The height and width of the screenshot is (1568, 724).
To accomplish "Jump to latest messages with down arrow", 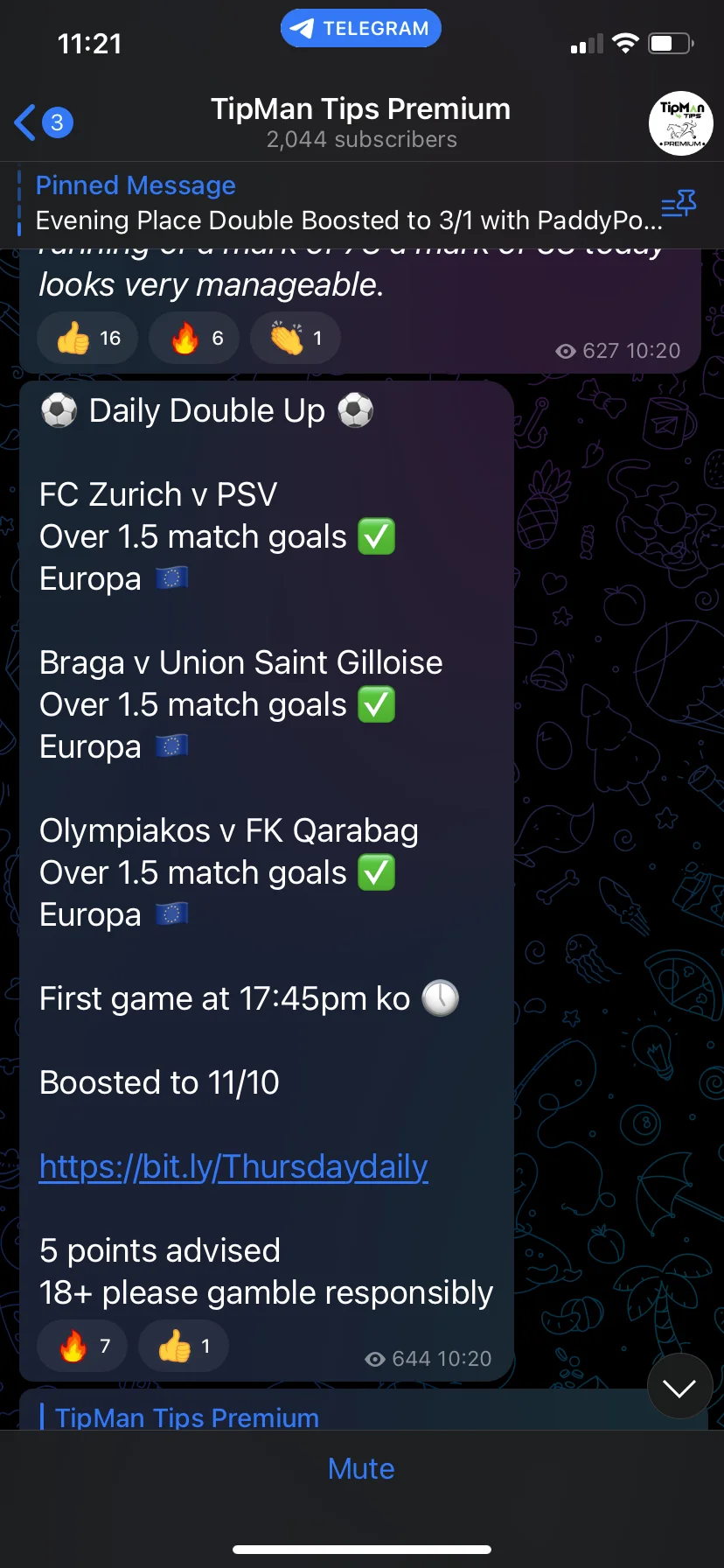I will click(679, 1387).
